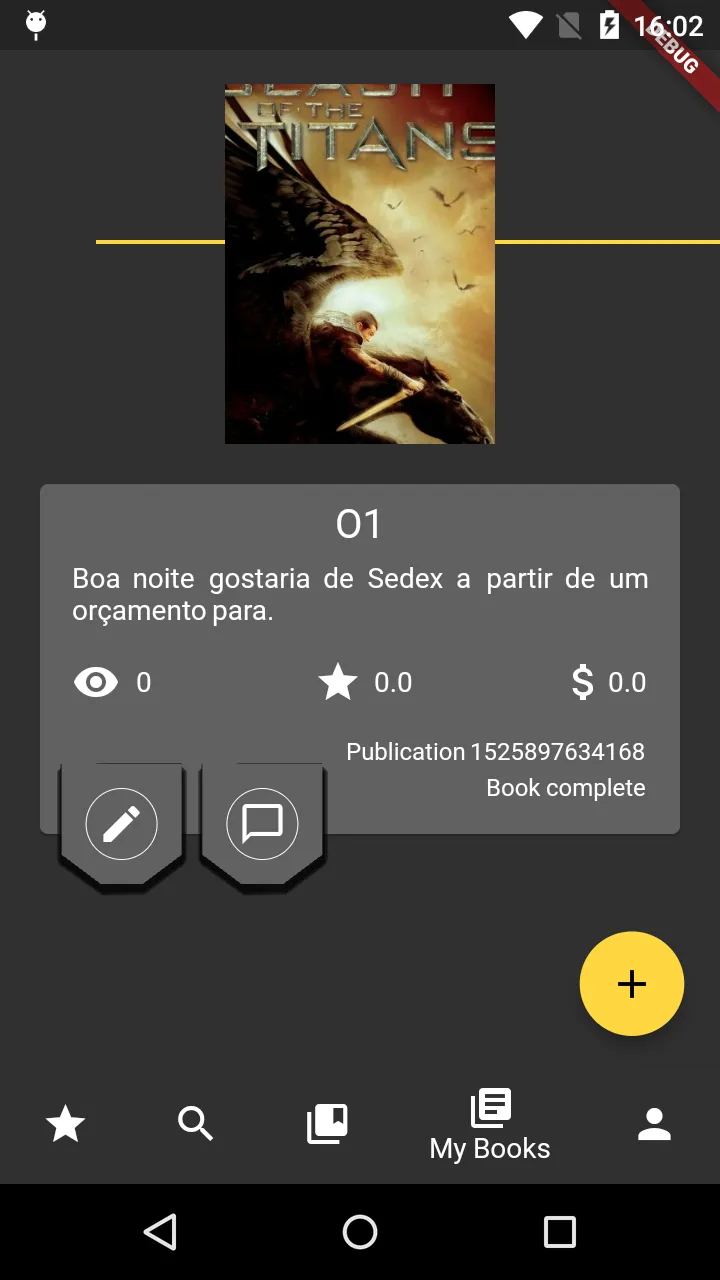Open the search tab
Viewport: 720px width, 1280px height.
tap(196, 1124)
